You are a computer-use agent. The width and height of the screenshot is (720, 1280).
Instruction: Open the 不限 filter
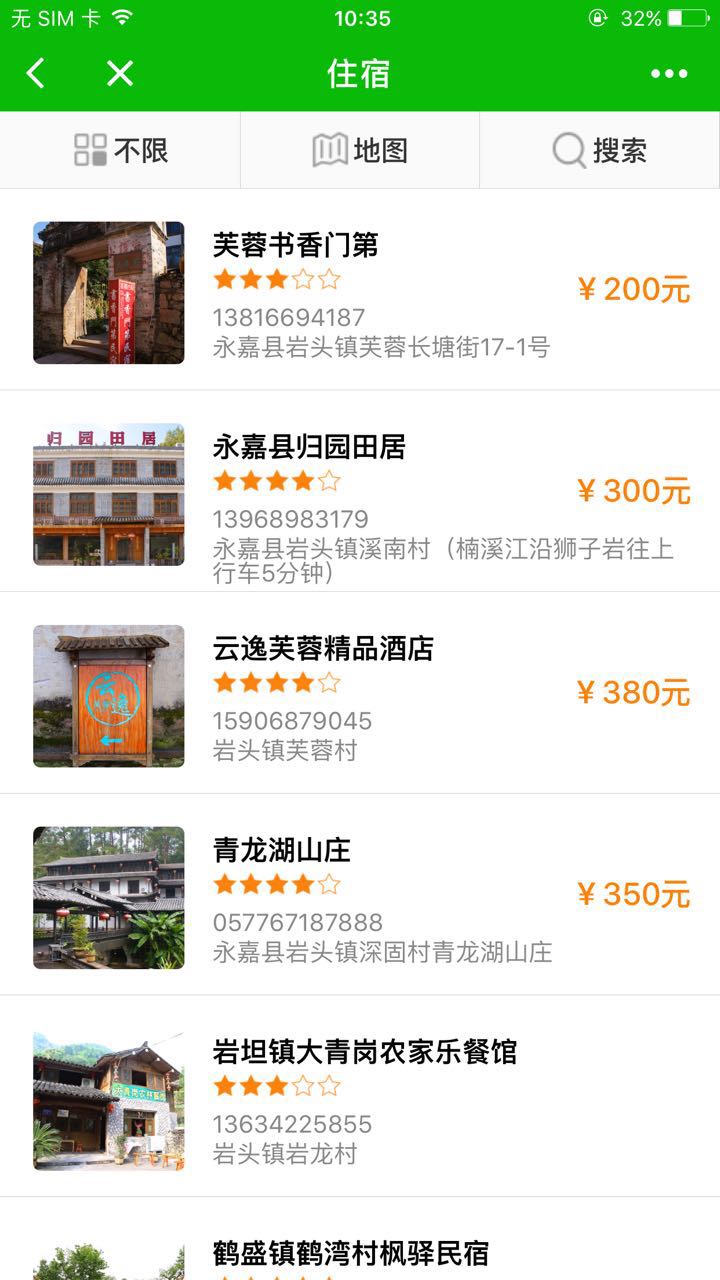120,150
